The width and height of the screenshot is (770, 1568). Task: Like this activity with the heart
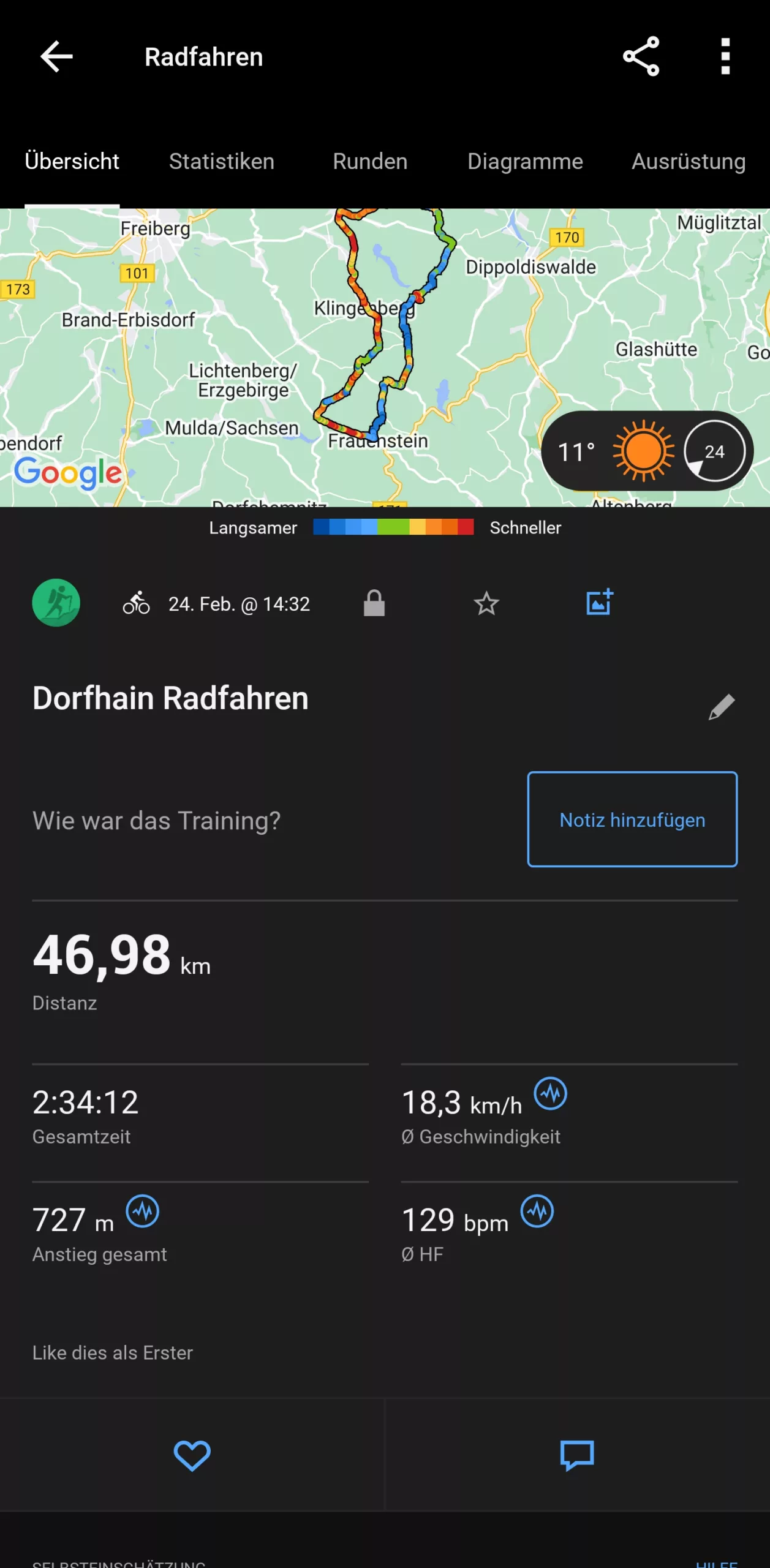(192, 1455)
